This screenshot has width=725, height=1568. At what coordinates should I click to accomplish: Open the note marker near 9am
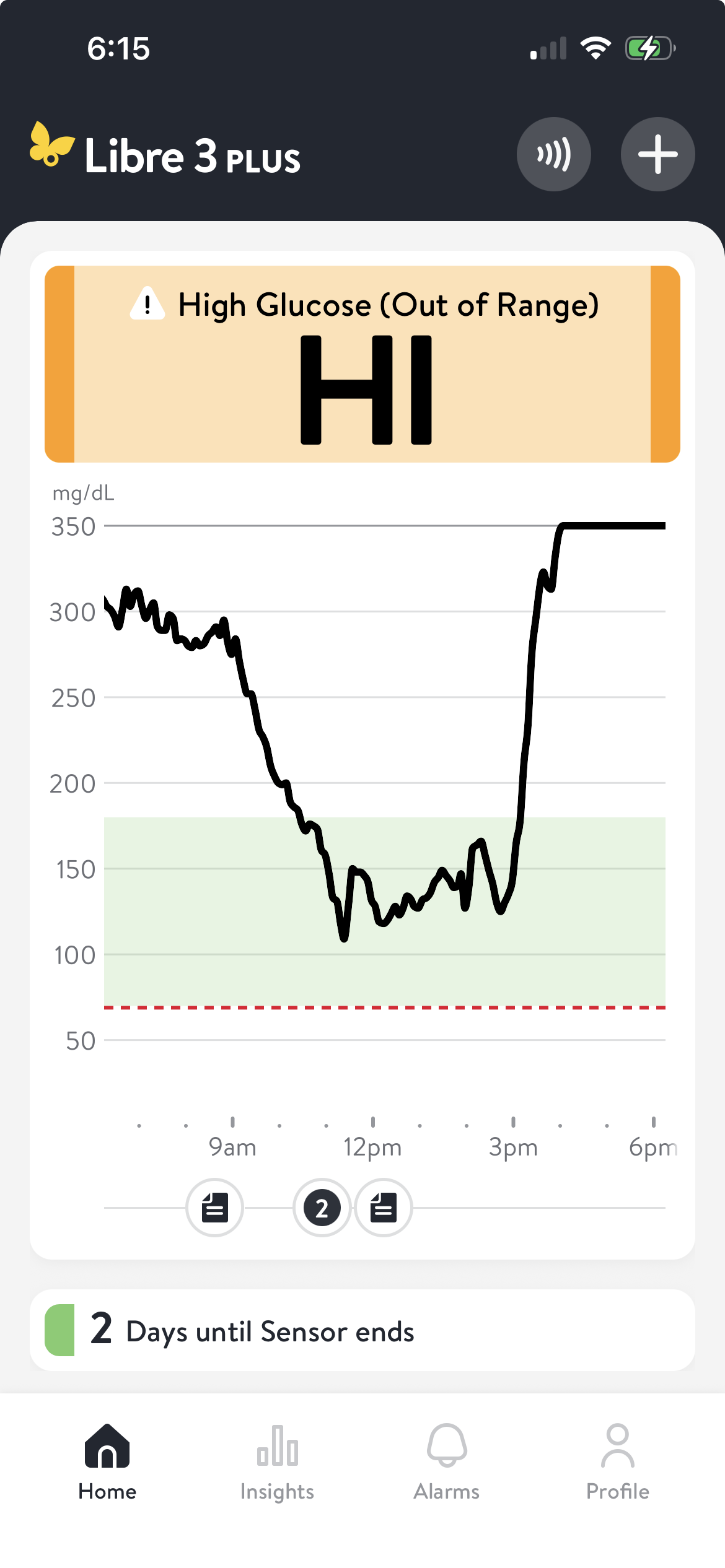tap(214, 1208)
